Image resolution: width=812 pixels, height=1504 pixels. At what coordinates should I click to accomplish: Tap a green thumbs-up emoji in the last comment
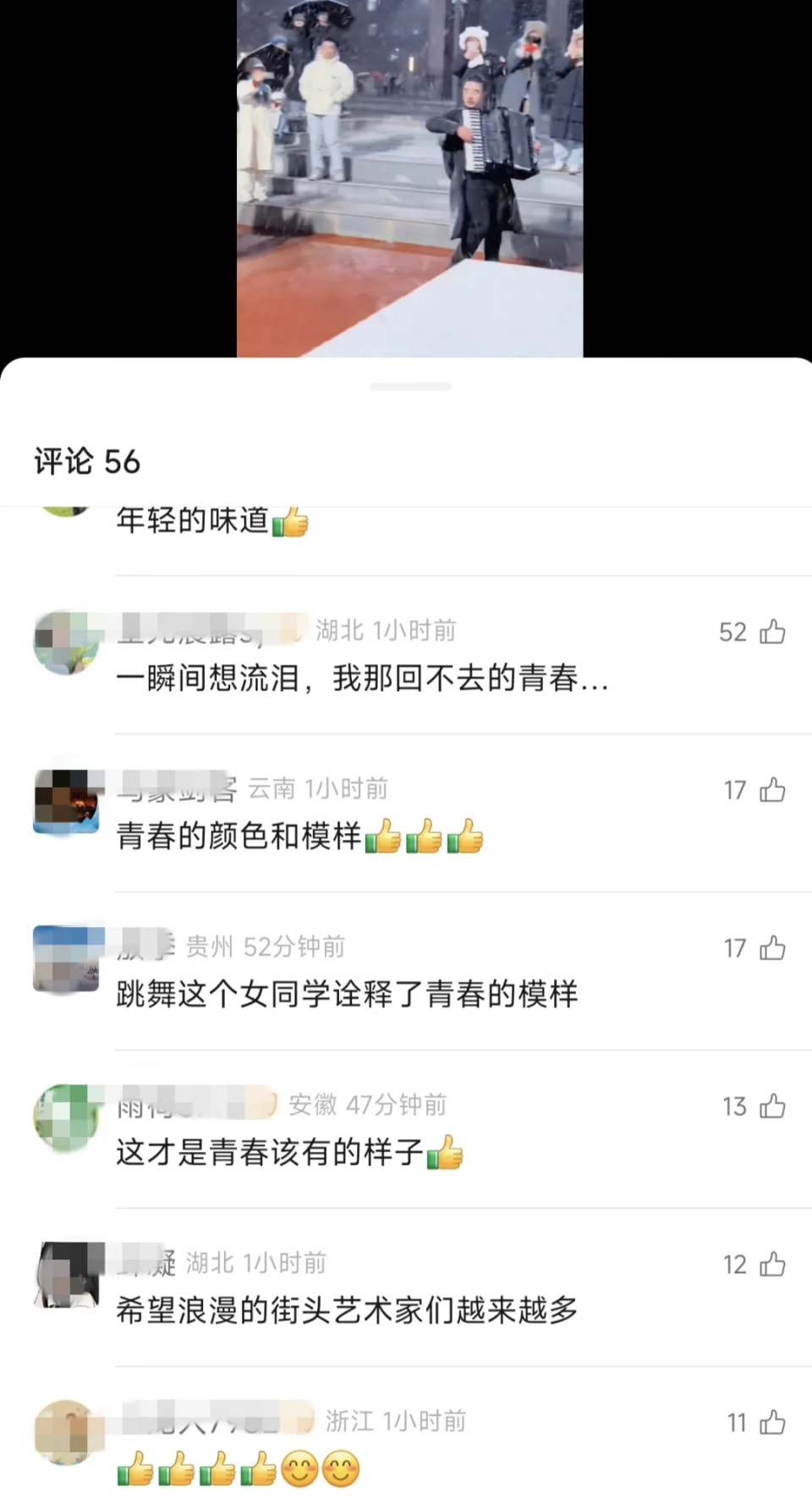135,1469
